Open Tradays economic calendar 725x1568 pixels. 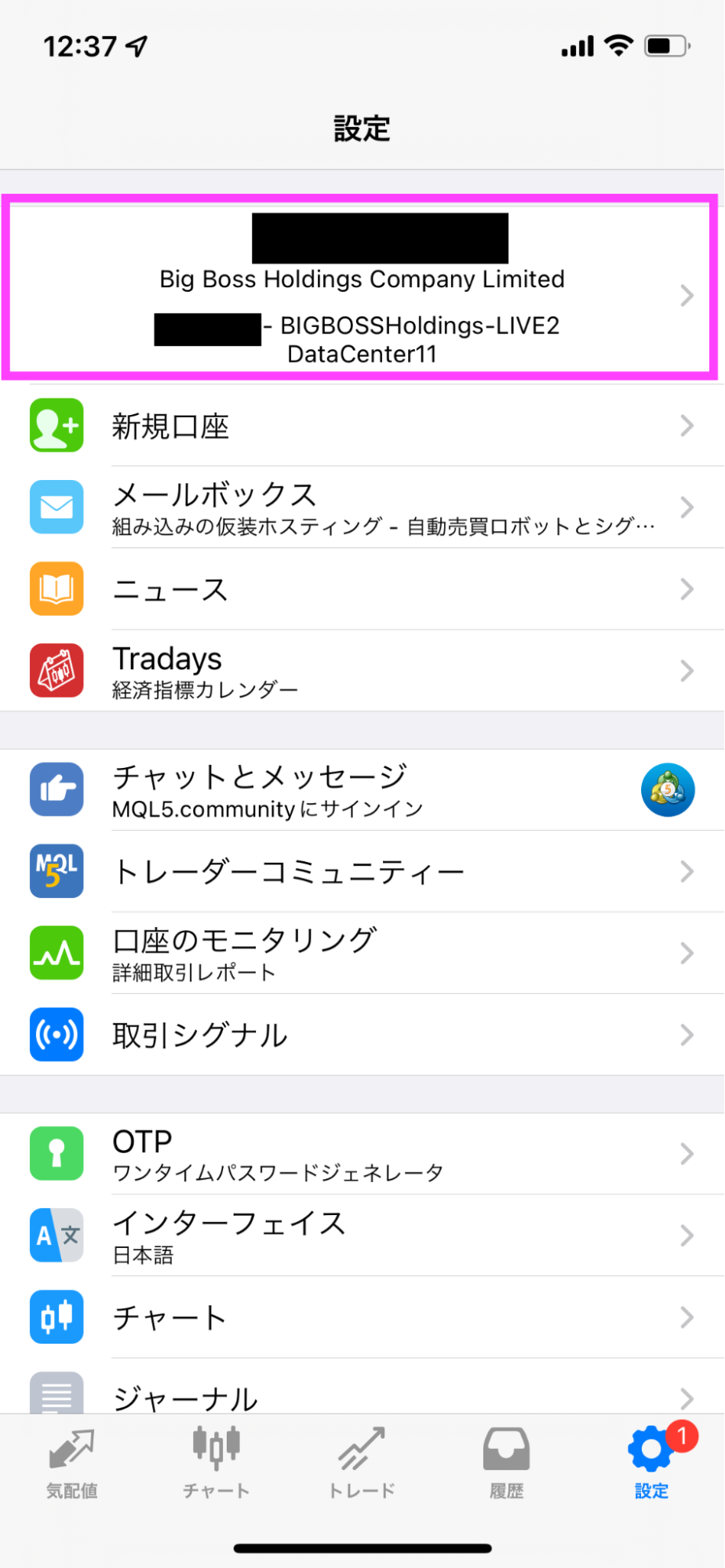point(361,671)
